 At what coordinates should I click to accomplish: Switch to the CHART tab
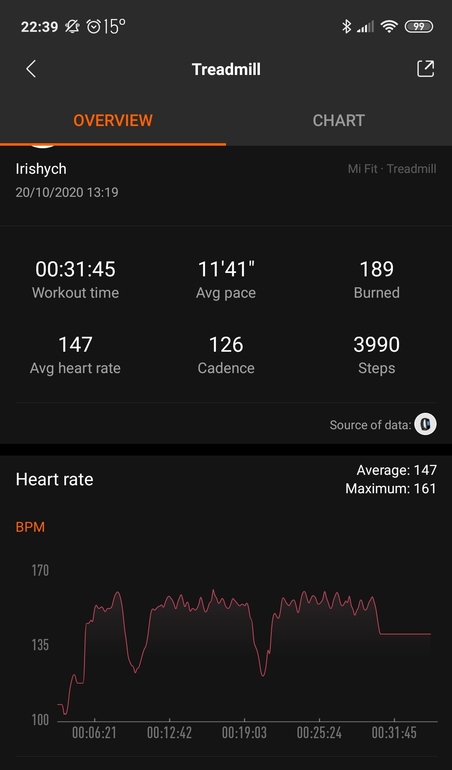(339, 120)
